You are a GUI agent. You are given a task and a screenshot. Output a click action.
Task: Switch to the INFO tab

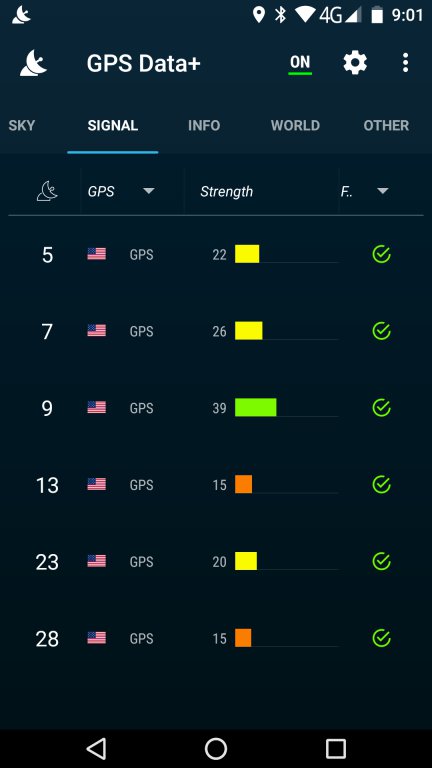pyautogui.click(x=204, y=125)
